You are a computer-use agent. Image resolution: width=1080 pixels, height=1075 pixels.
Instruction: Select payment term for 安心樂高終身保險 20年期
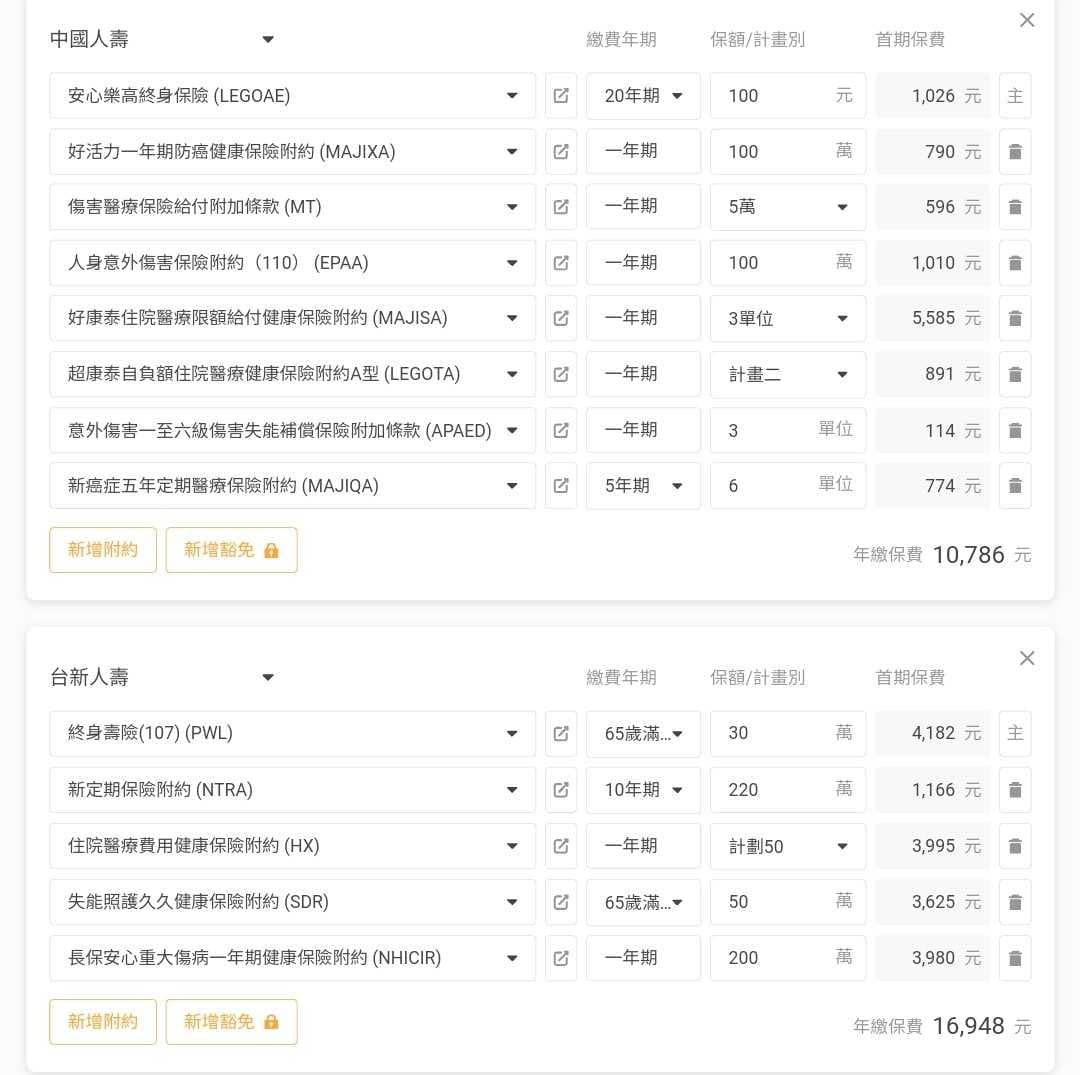point(643,96)
